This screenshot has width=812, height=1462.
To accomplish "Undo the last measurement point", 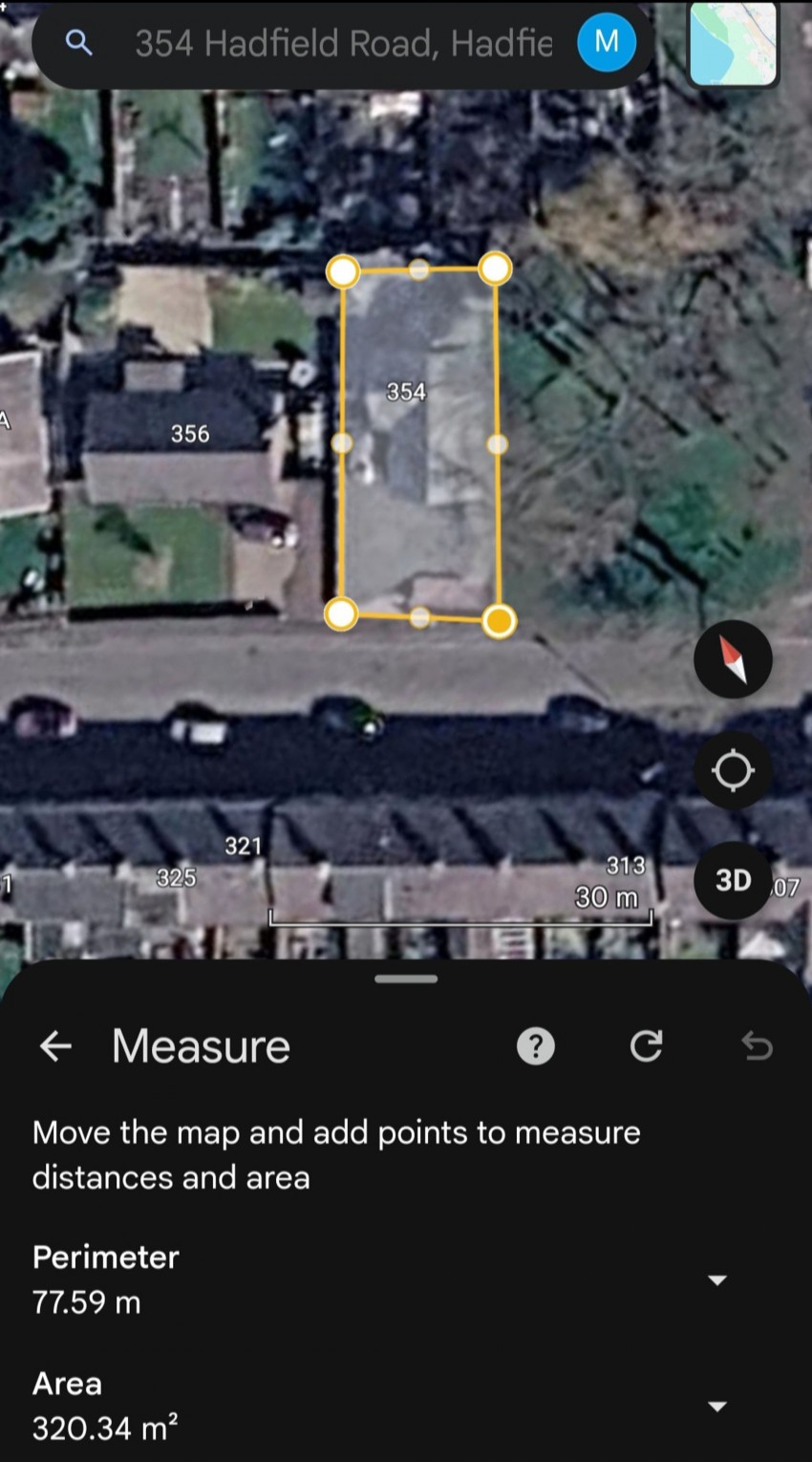I will pyautogui.click(x=757, y=1046).
